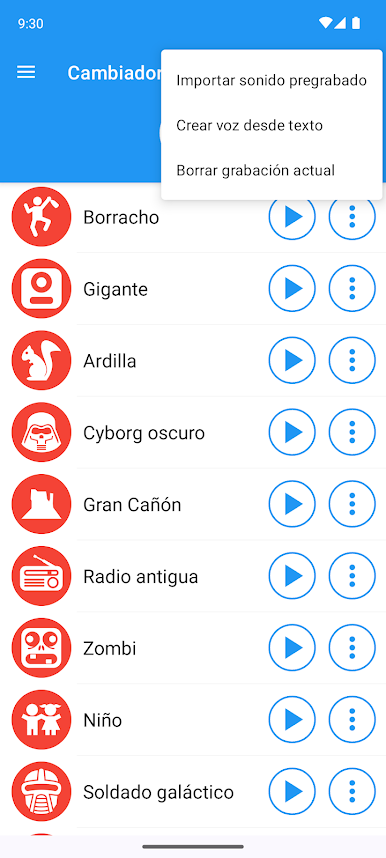Tap Borrar grabación actual
The height and width of the screenshot is (858, 386).
[272, 170]
